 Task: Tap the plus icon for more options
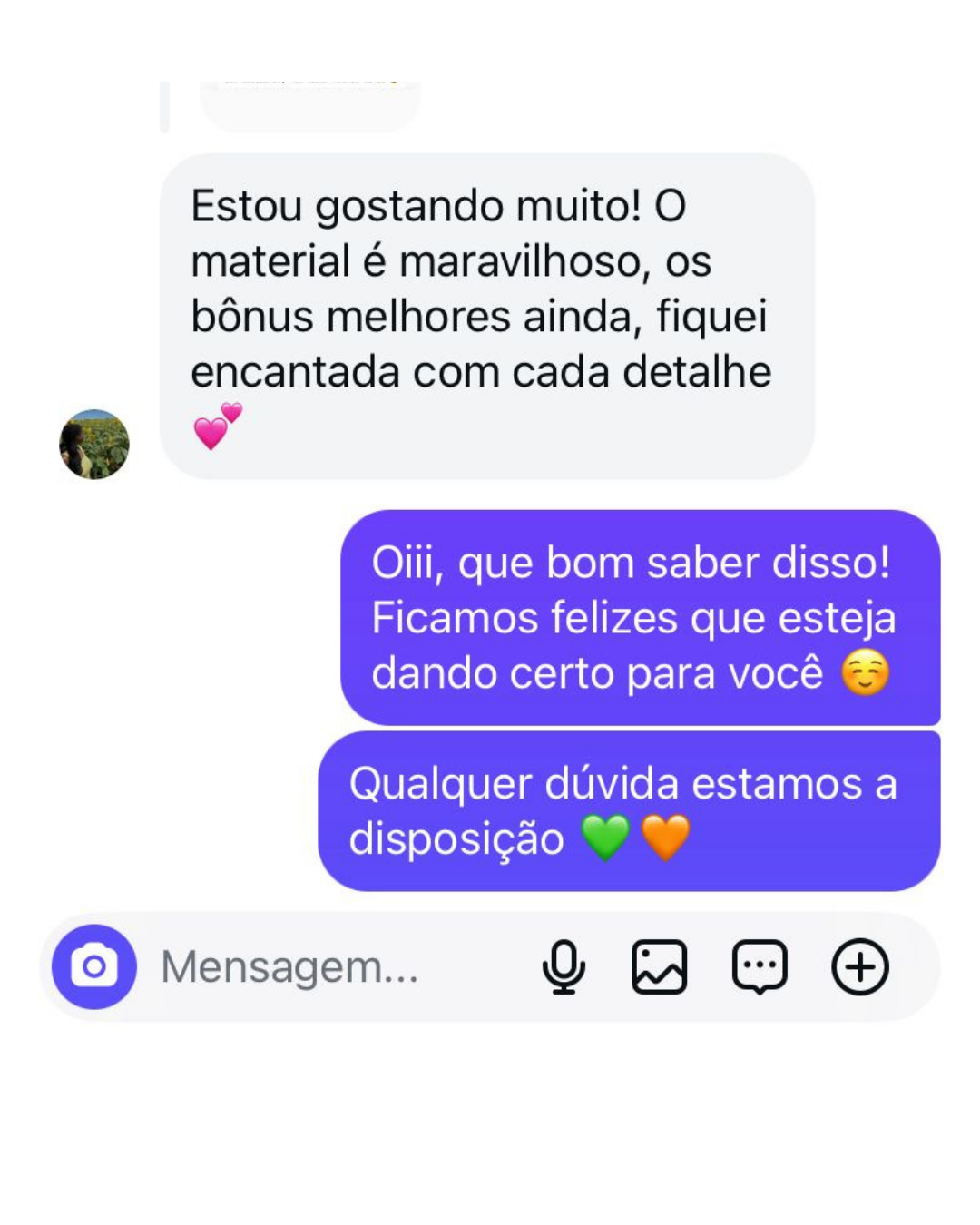859,966
